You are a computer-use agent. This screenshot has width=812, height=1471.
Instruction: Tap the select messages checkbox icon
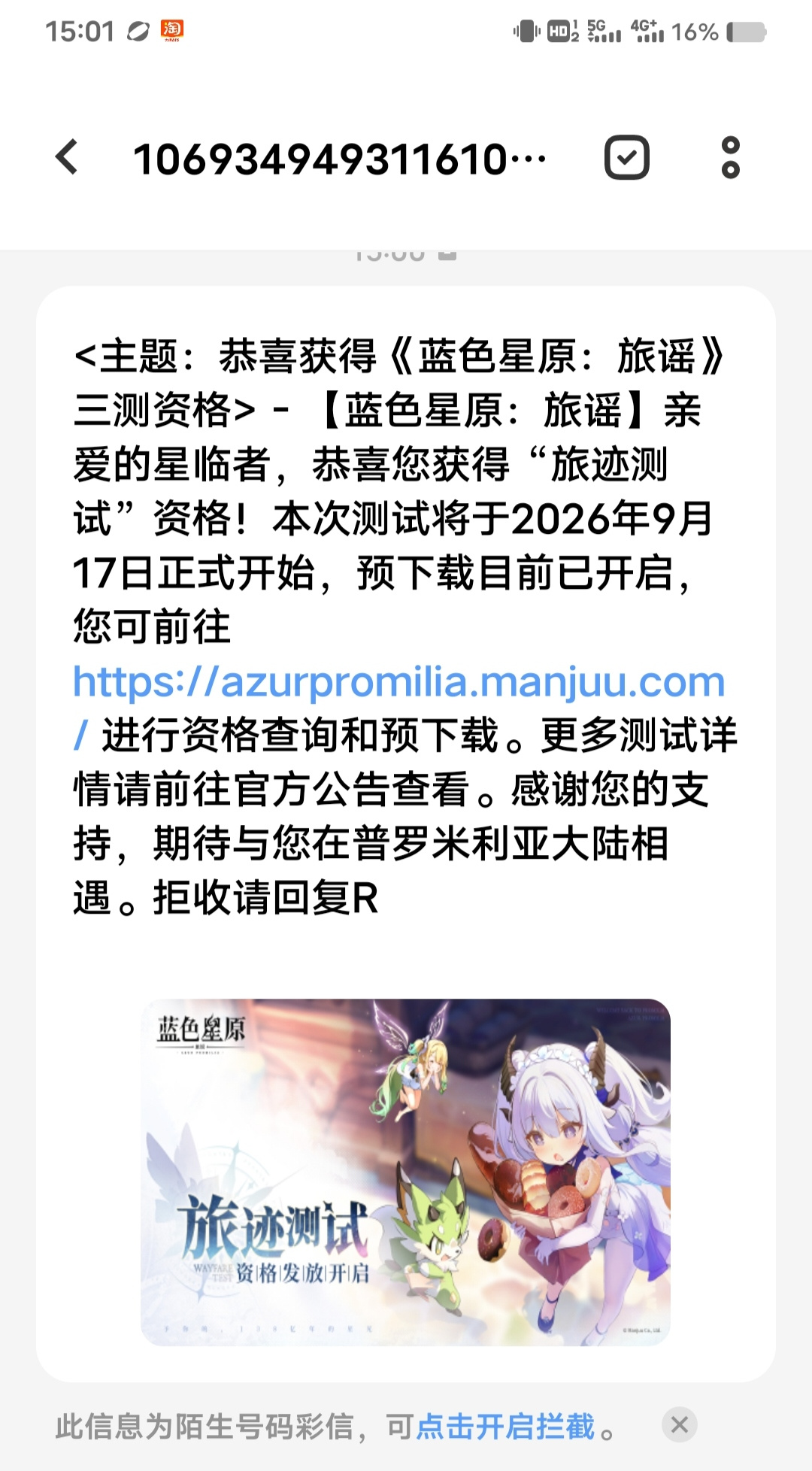(626, 158)
